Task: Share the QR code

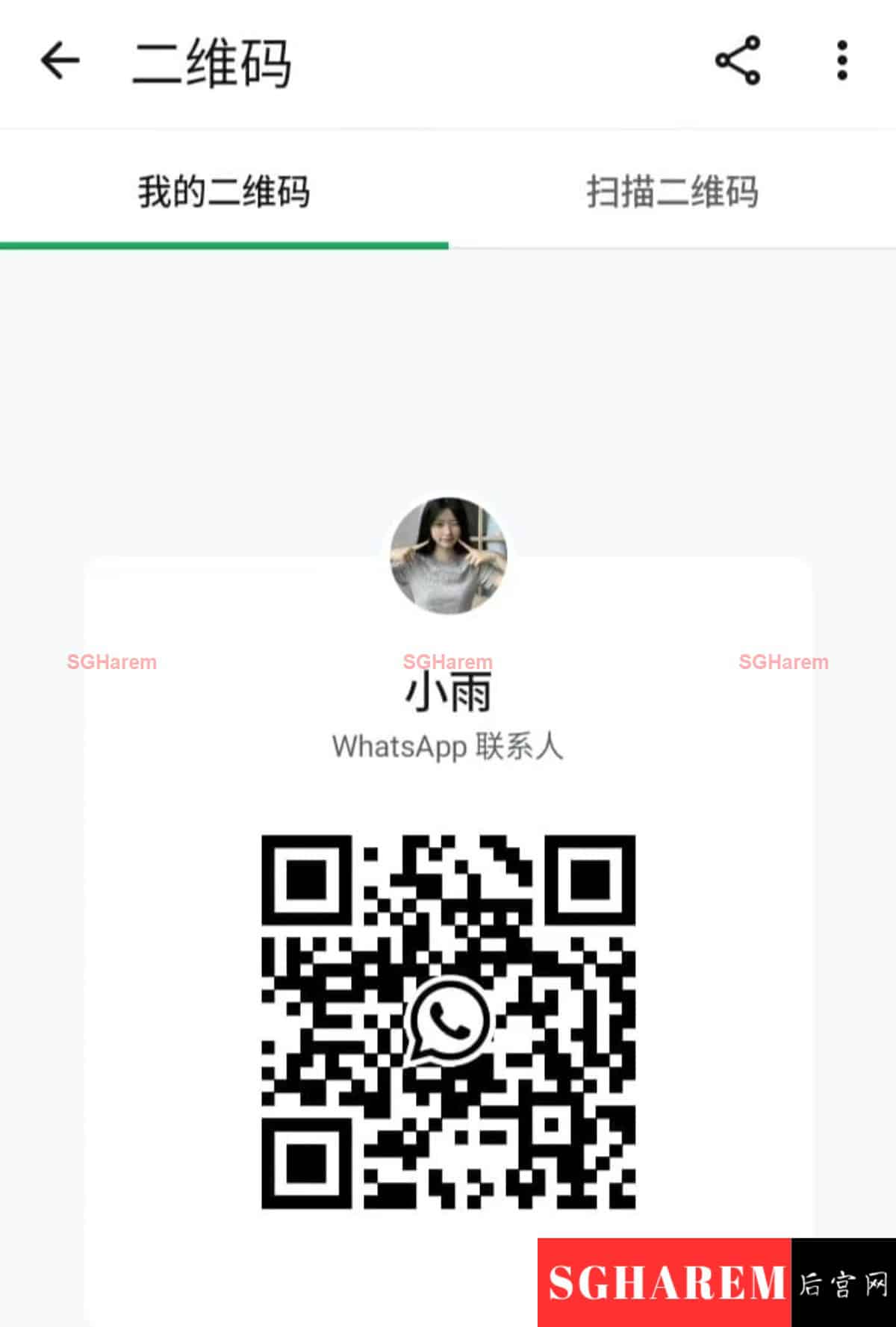Action: tap(738, 60)
